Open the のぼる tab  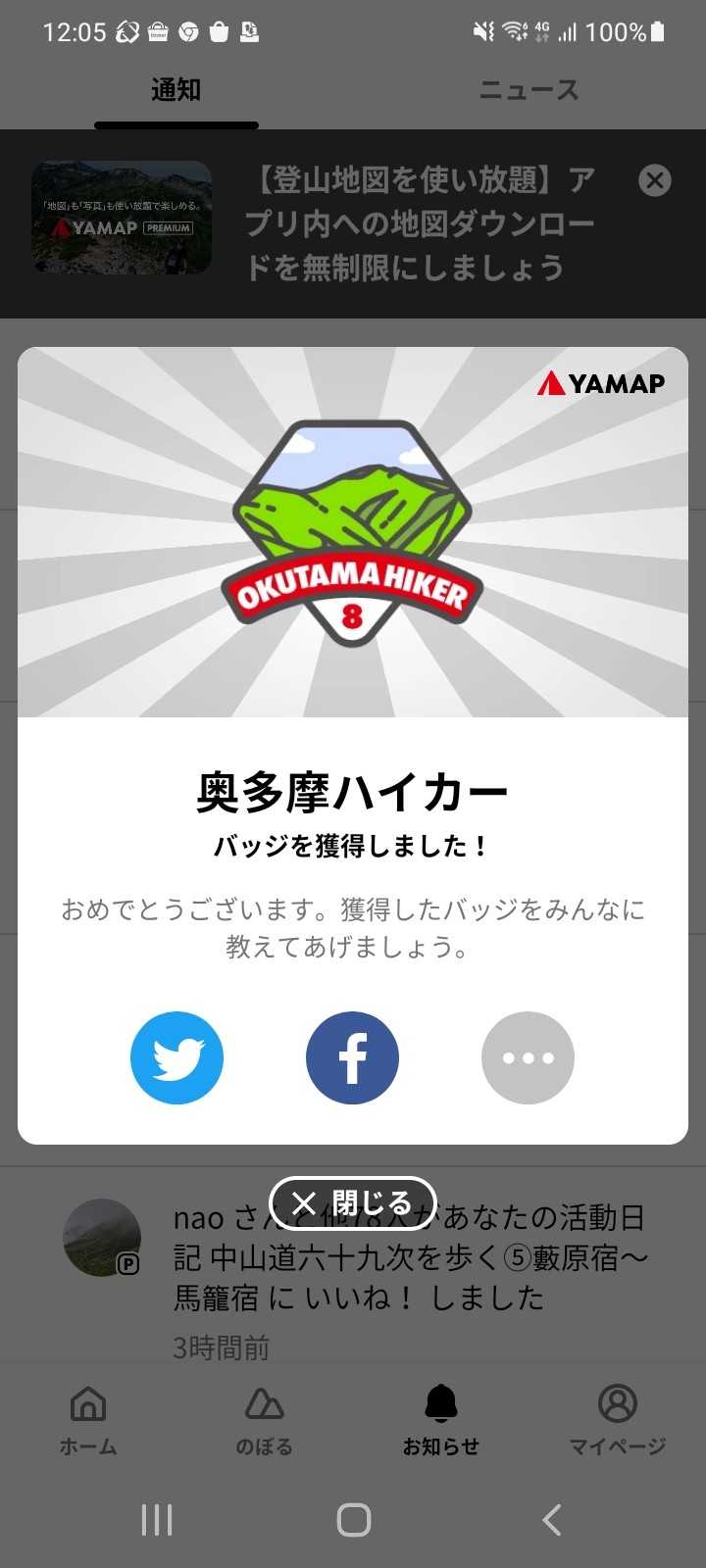point(264,1419)
